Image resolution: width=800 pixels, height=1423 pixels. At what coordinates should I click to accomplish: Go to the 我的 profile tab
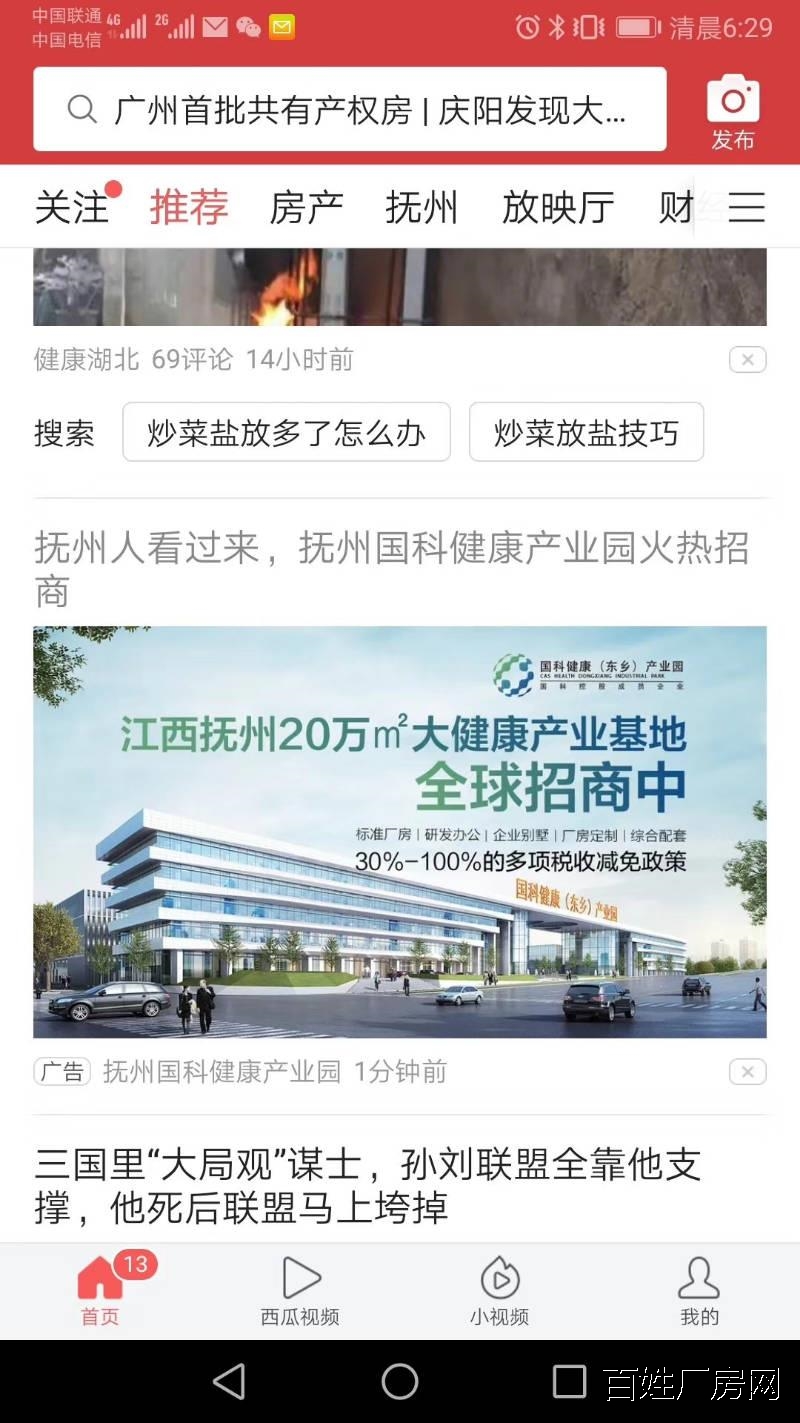[699, 1291]
